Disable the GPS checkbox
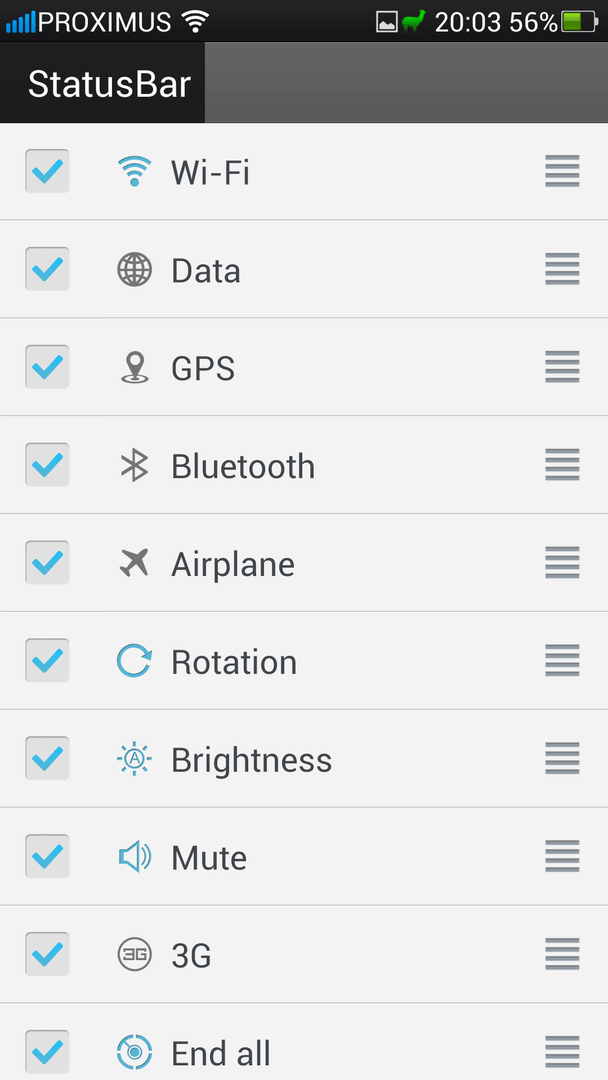The image size is (608, 1080). click(x=47, y=367)
